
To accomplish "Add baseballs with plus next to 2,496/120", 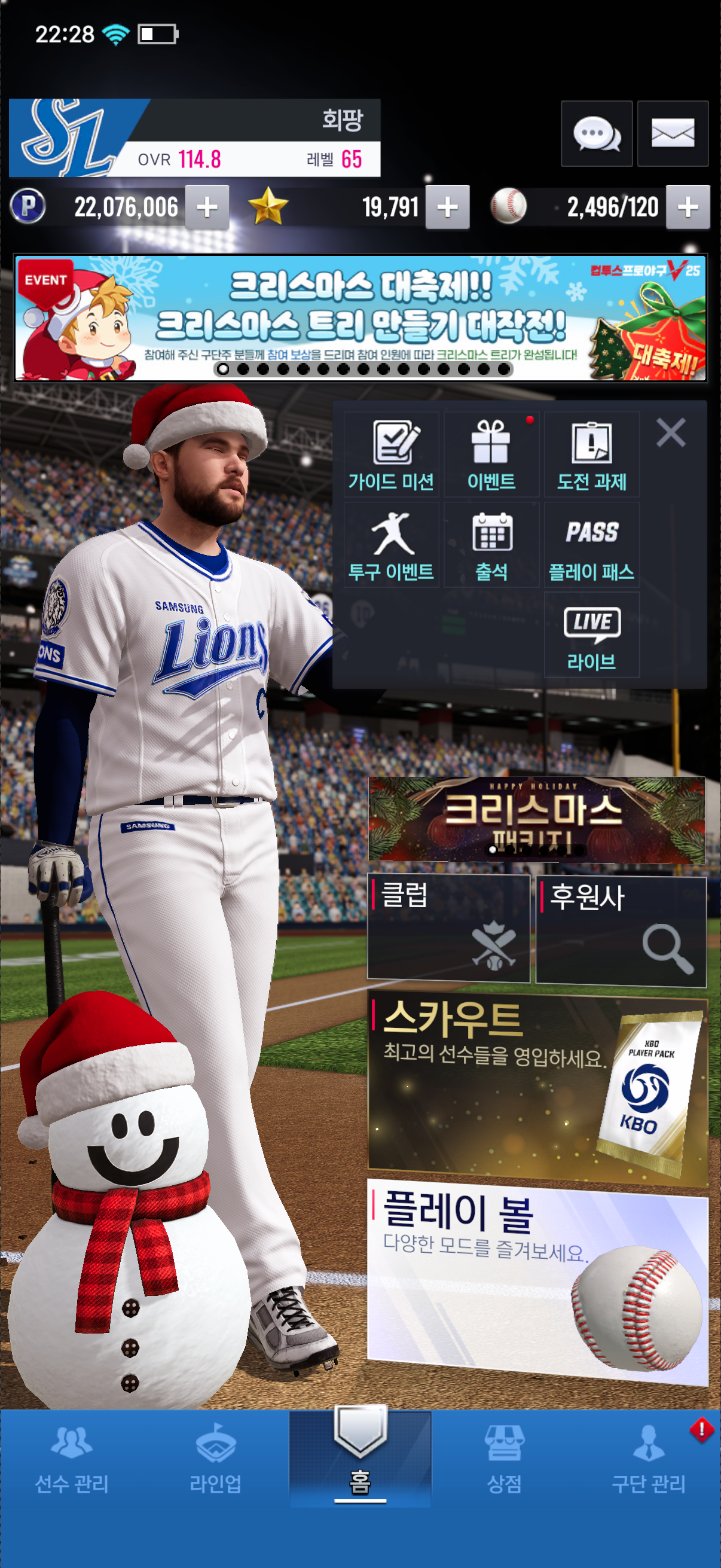I will tap(688, 207).
